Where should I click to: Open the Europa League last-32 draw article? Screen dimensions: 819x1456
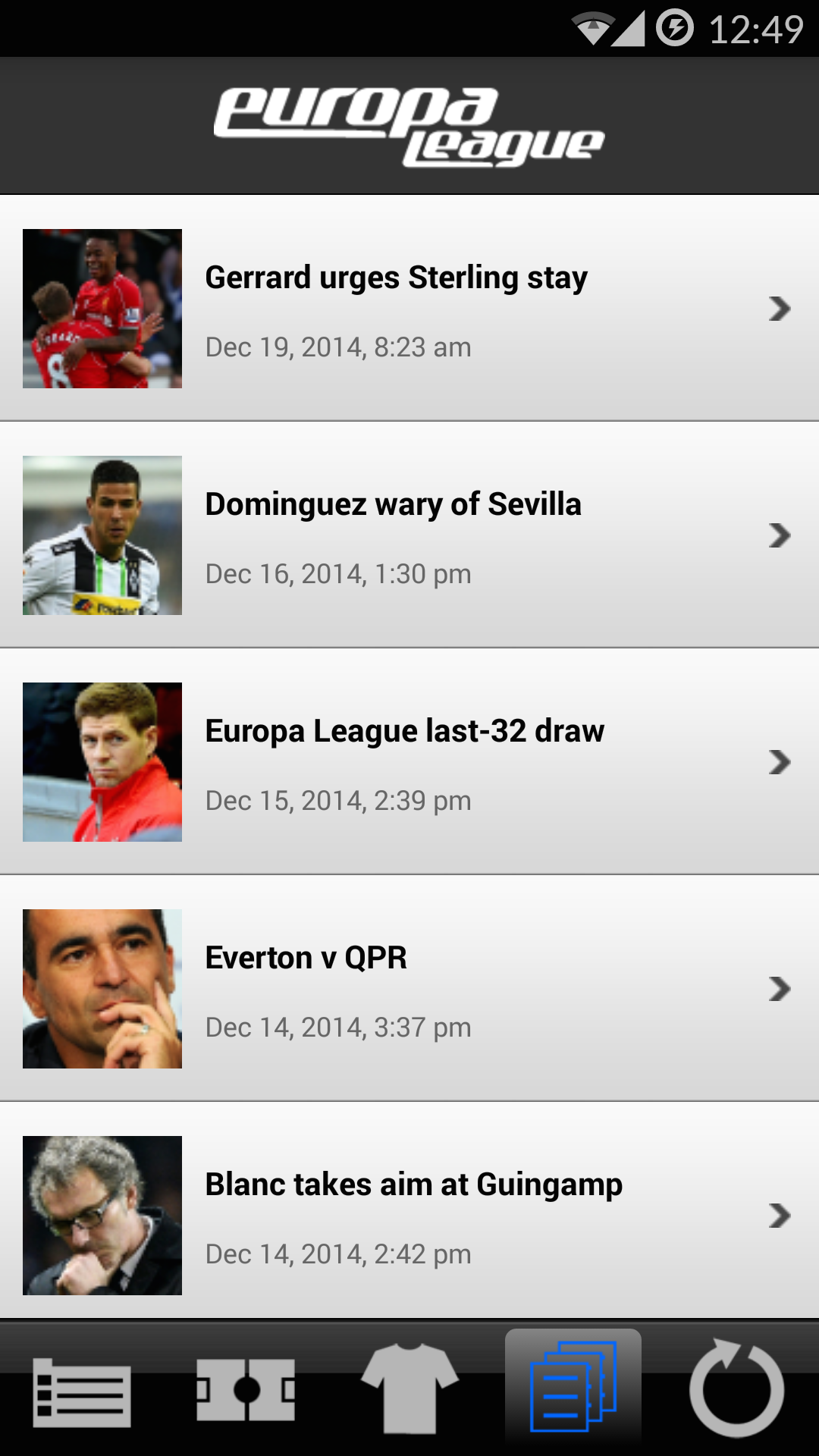(x=409, y=761)
